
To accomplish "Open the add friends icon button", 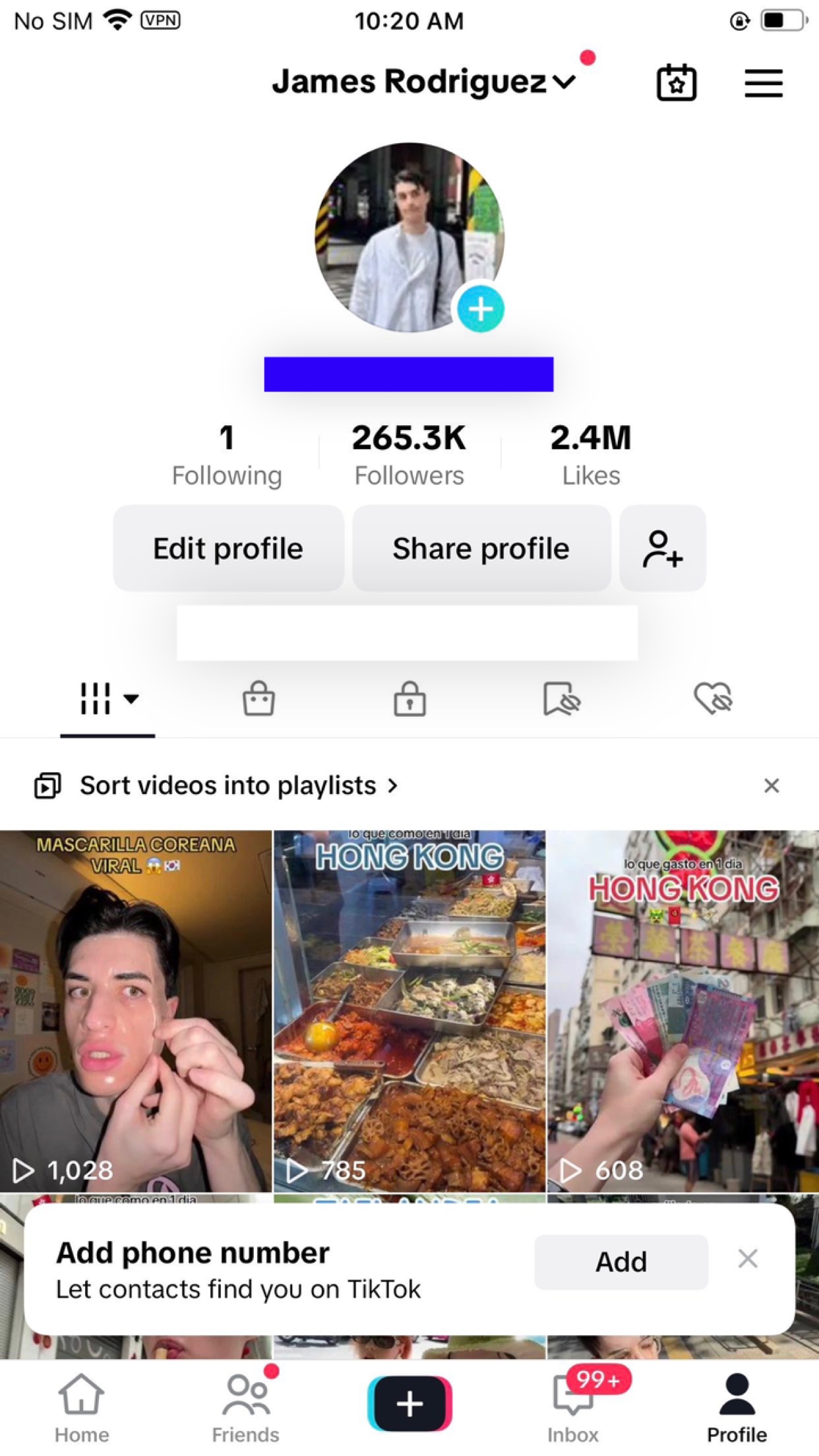I will pyautogui.click(x=663, y=548).
